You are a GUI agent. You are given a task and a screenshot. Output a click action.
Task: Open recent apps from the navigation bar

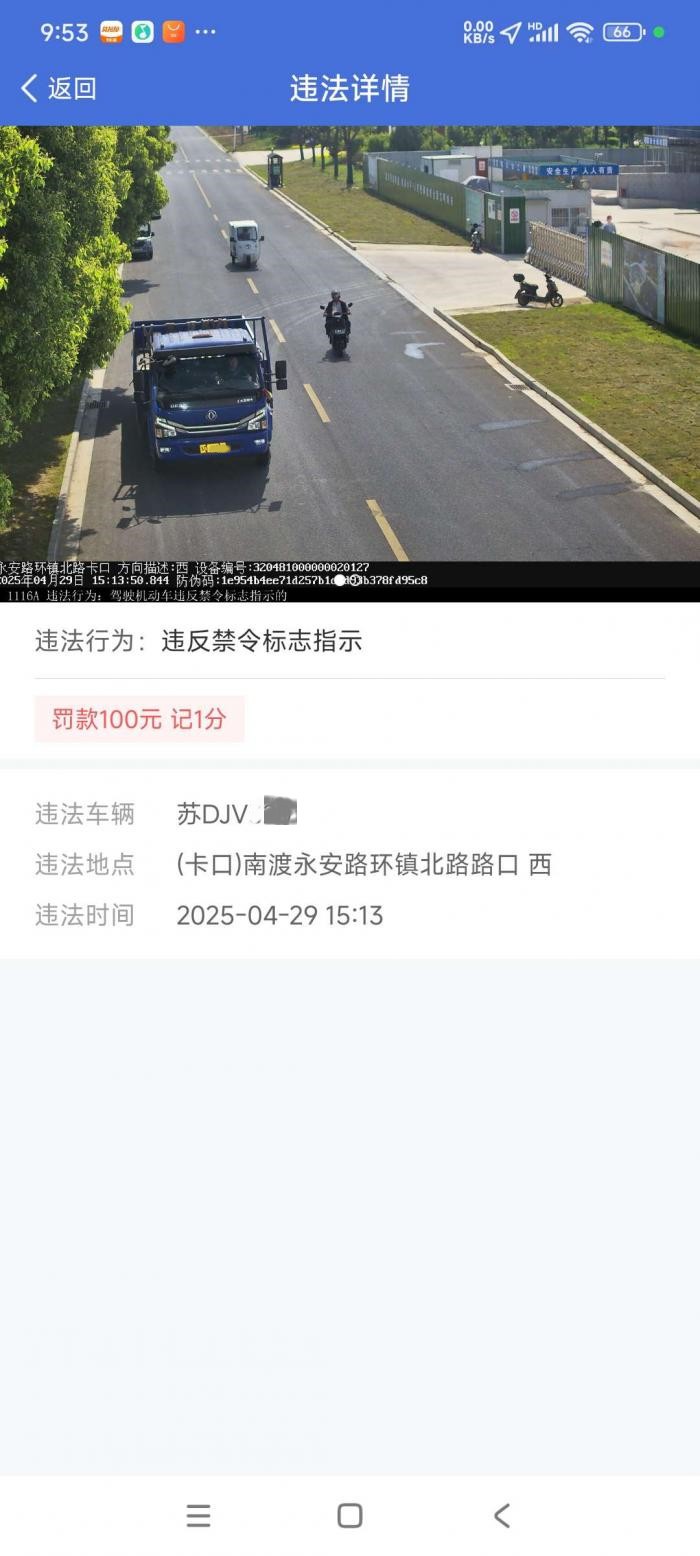tap(198, 1516)
